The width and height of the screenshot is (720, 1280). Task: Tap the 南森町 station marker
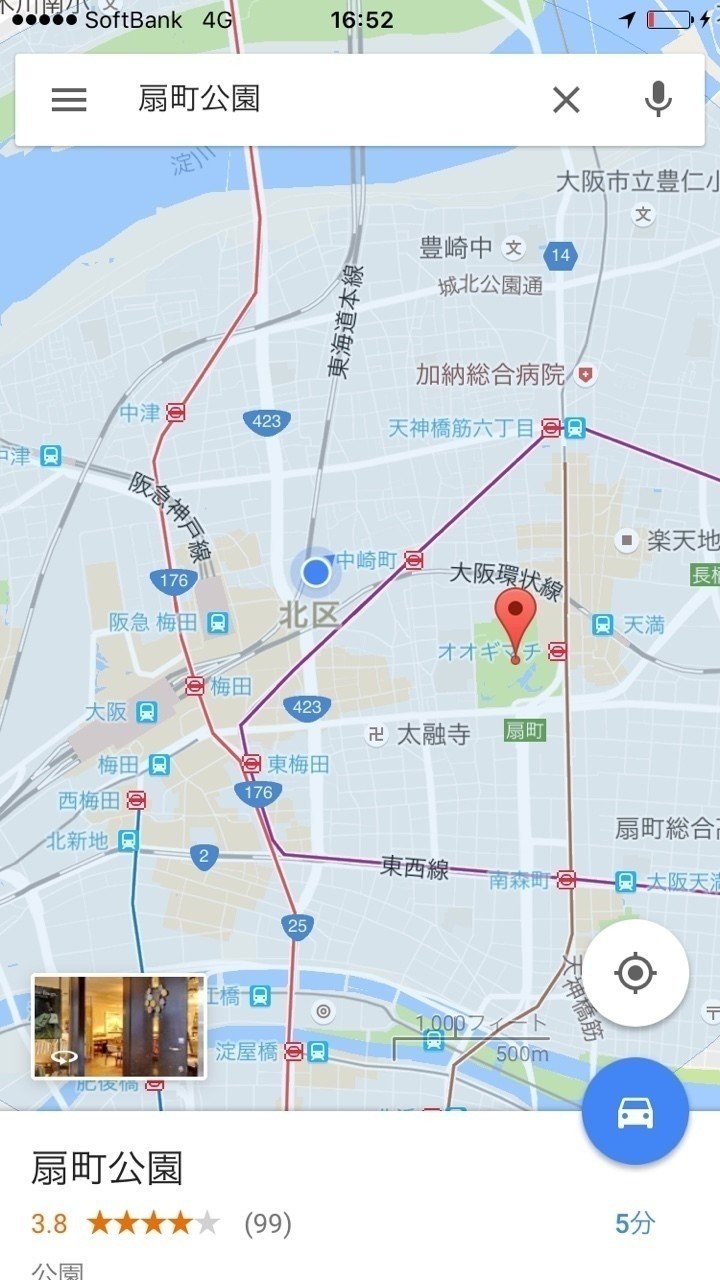566,880
